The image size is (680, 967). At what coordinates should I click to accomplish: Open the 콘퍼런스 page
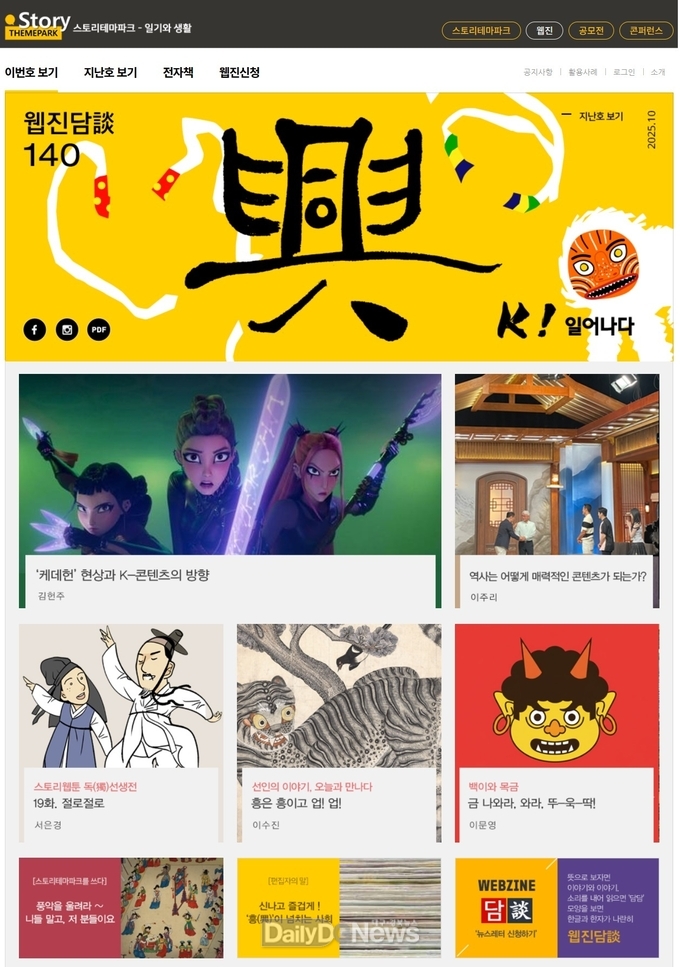pyautogui.click(x=646, y=30)
